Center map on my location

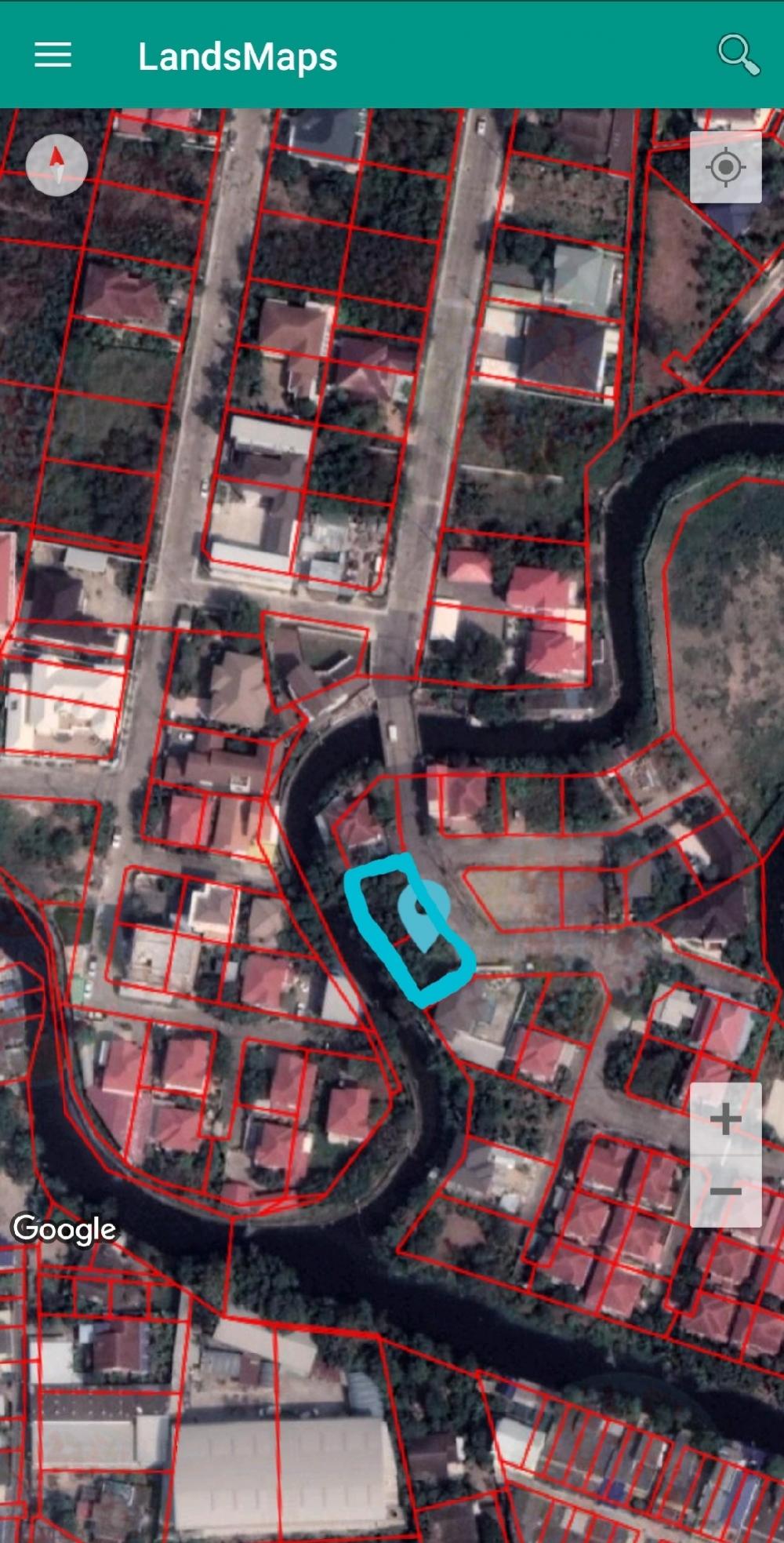725,167
